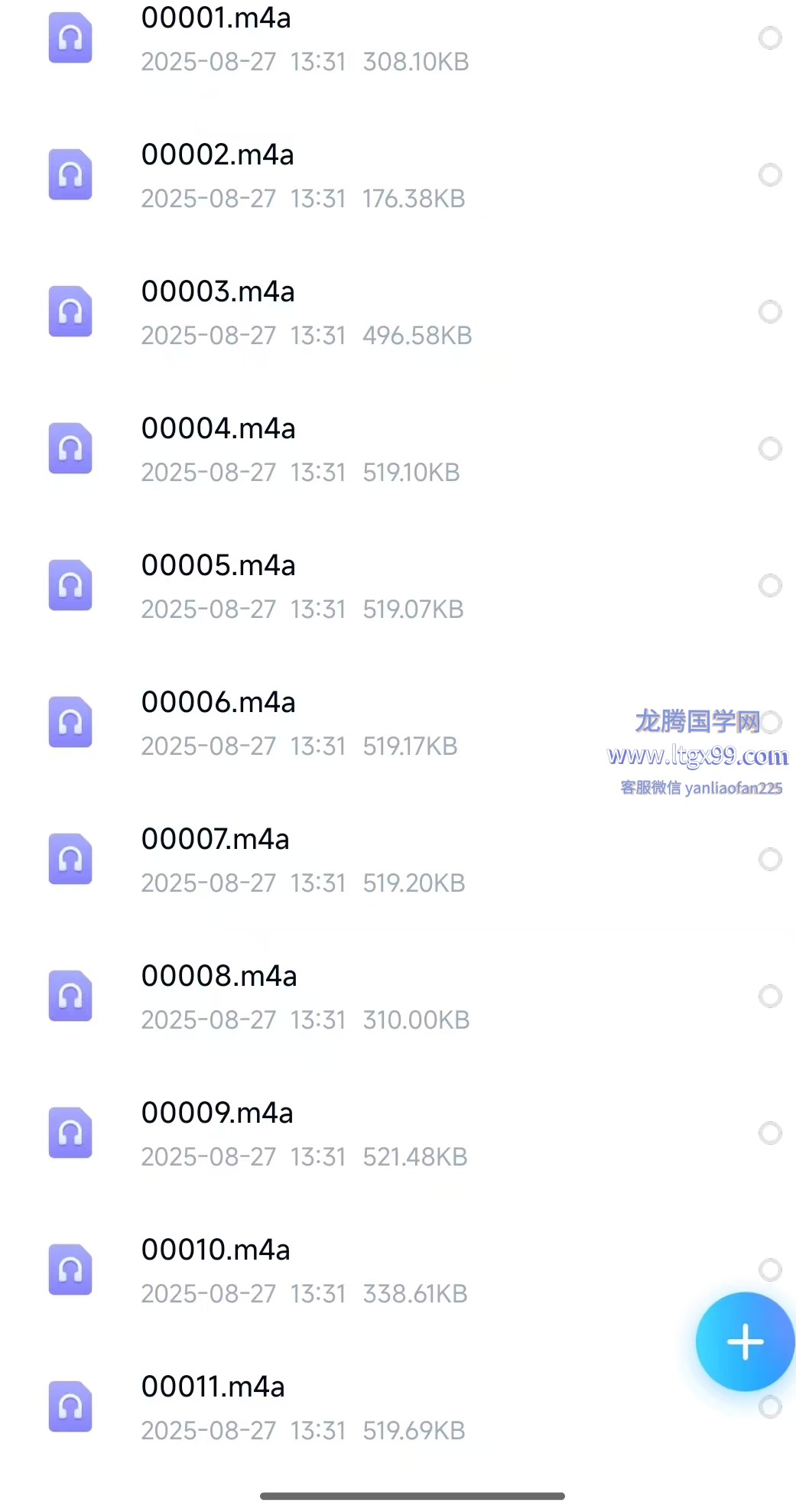
Task: Open the audio file 00001.m4a
Action: point(398,38)
